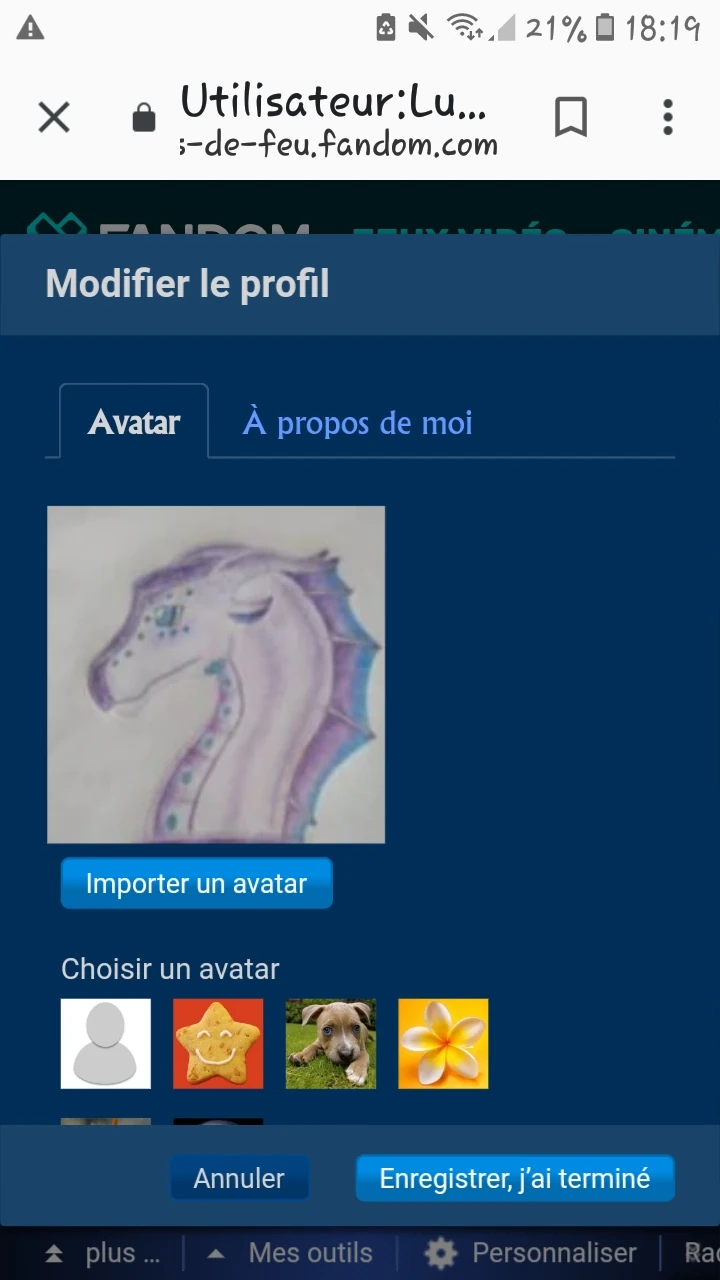This screenshot has width=720, height=1280.
Task: Choose the smiling star cookie avatar
Action: [218, 1043]
